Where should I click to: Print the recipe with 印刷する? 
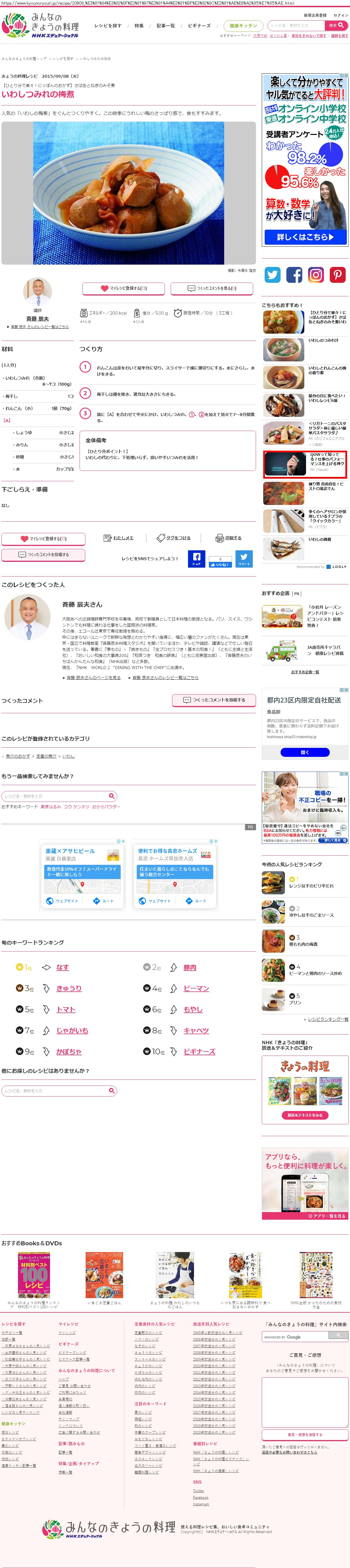tap(229, 538)
